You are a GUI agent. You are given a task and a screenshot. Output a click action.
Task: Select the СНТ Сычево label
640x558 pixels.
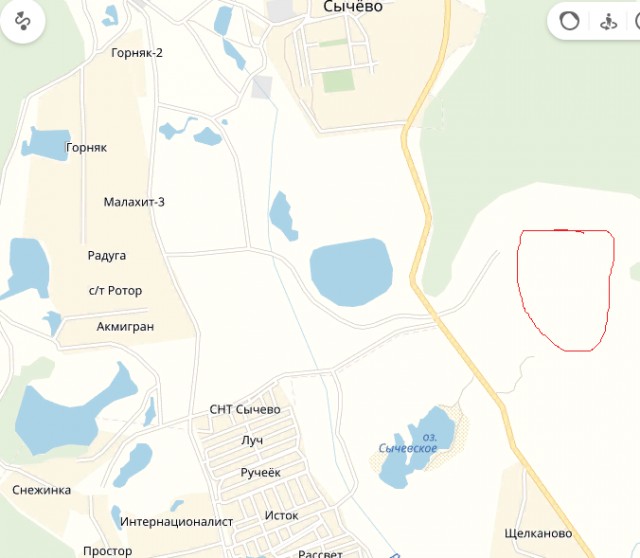(x=245, y=410)
